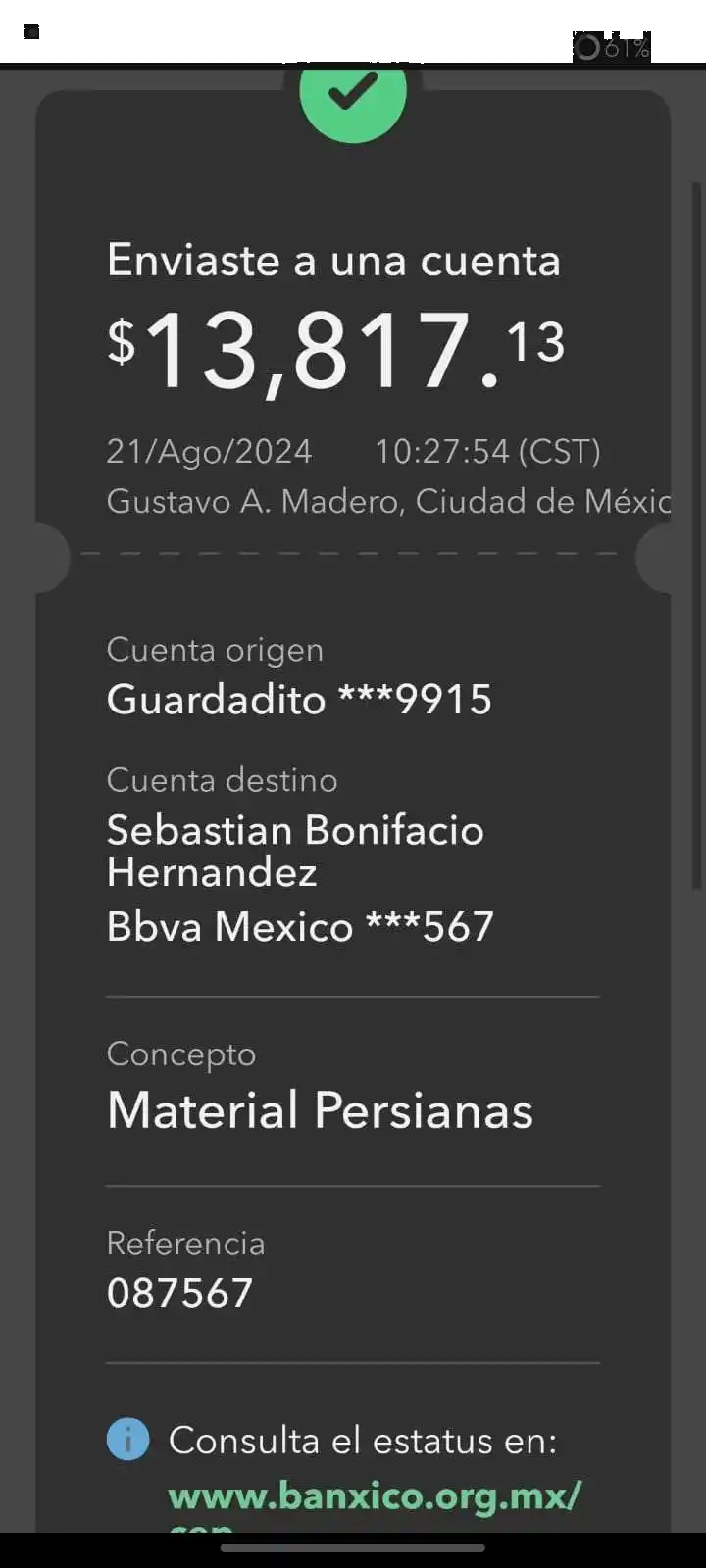The width and height of the screenshot is (706, 1568).
Task: Open the banxico.org.mx status link
Action: 375,1496
